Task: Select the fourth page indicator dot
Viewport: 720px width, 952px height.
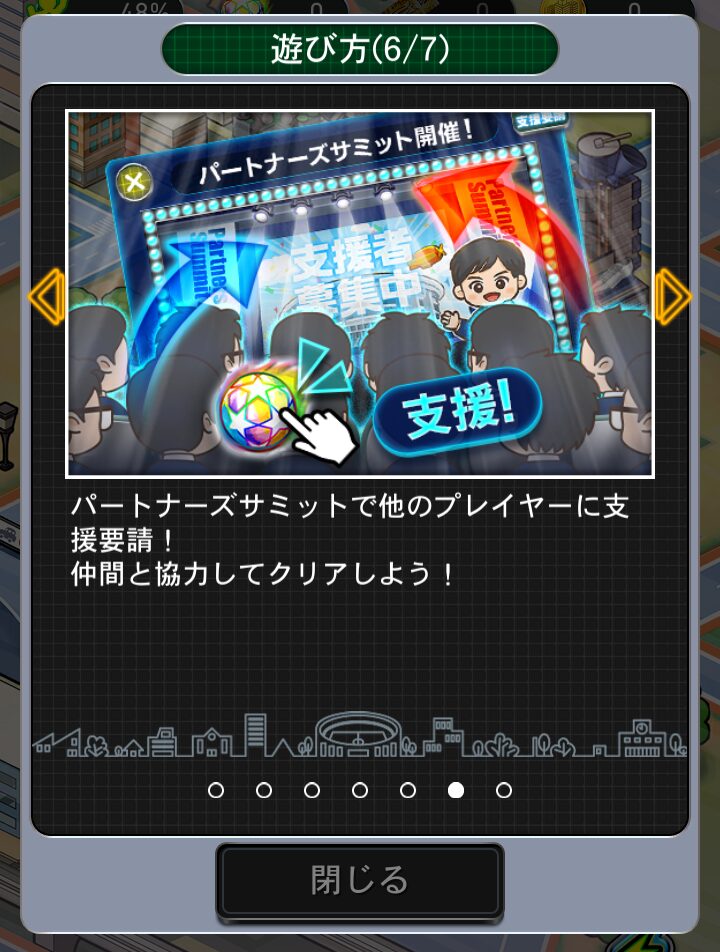Action: point(360,790)
